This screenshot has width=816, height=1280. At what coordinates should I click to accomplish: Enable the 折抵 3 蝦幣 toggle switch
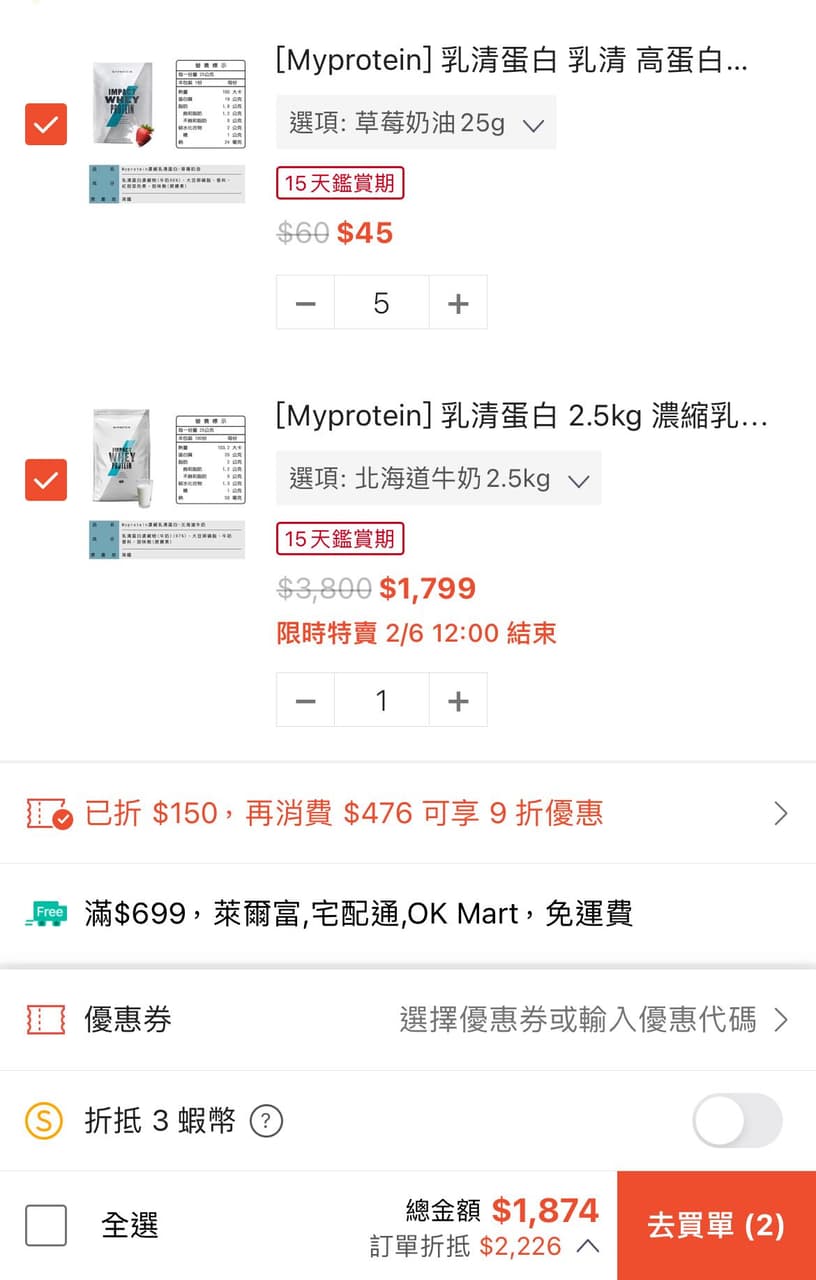tap(737, 1121)
